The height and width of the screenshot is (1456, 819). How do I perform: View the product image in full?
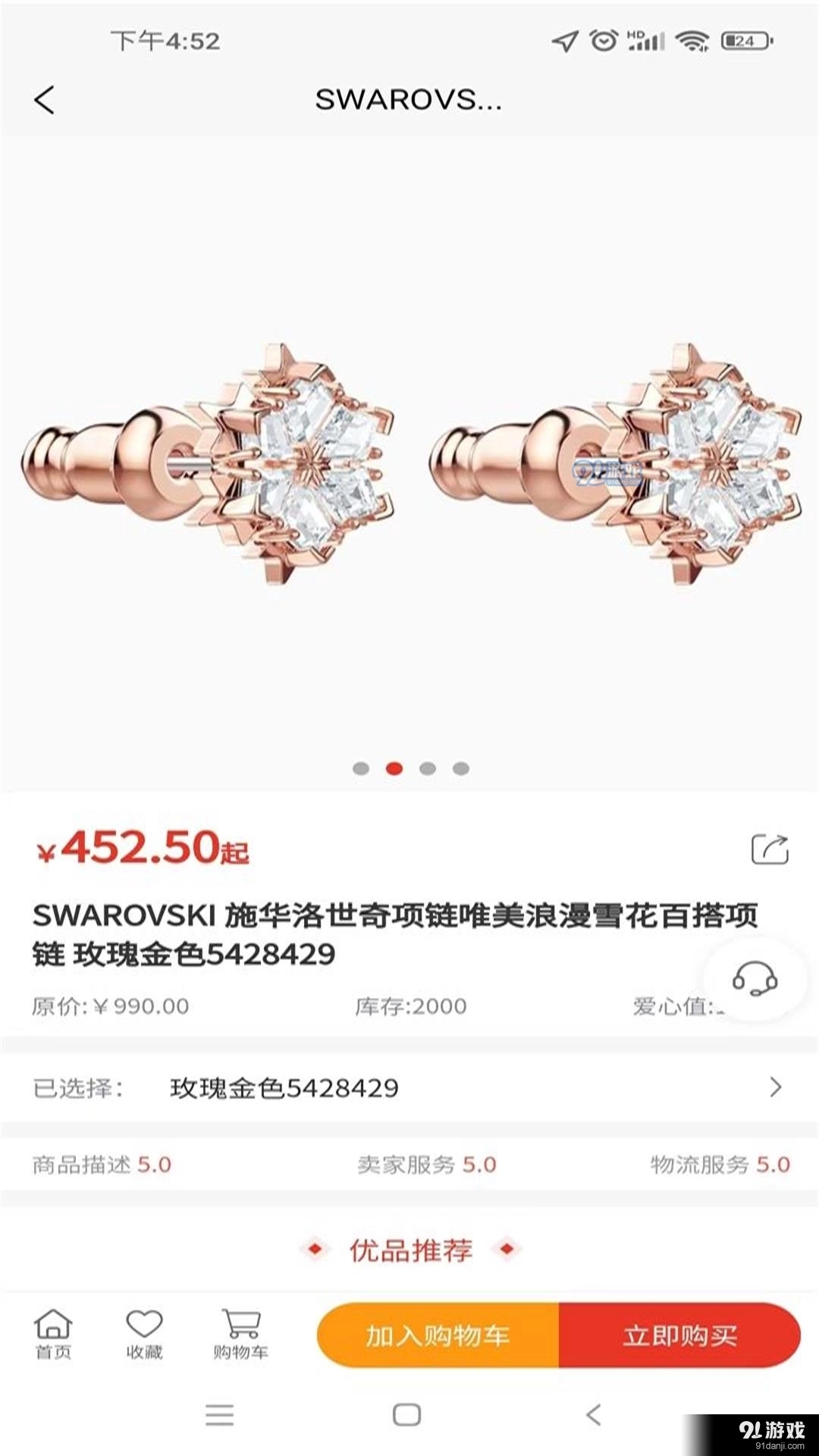point(409,463)
